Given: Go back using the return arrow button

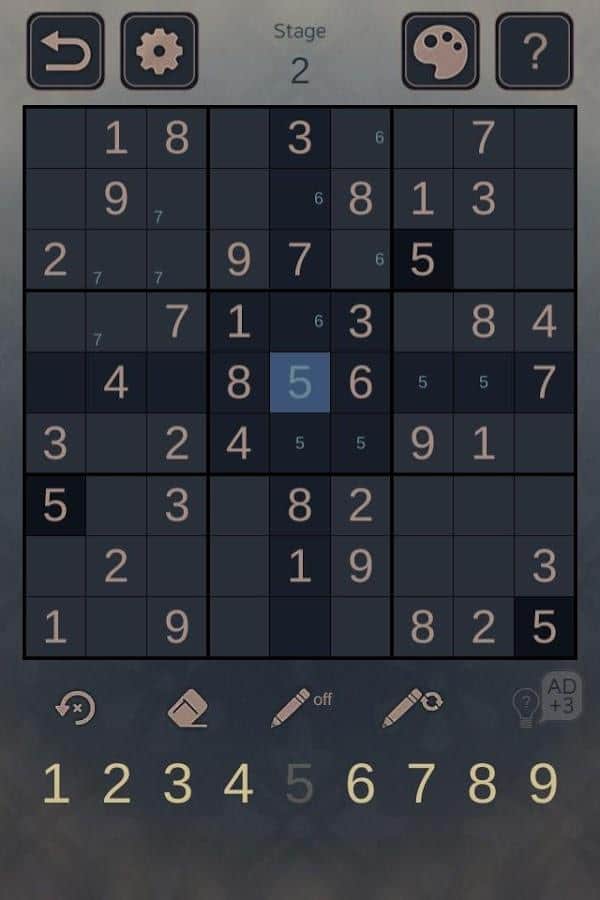Looking at the screenshot, I should [x=66, y=51].
